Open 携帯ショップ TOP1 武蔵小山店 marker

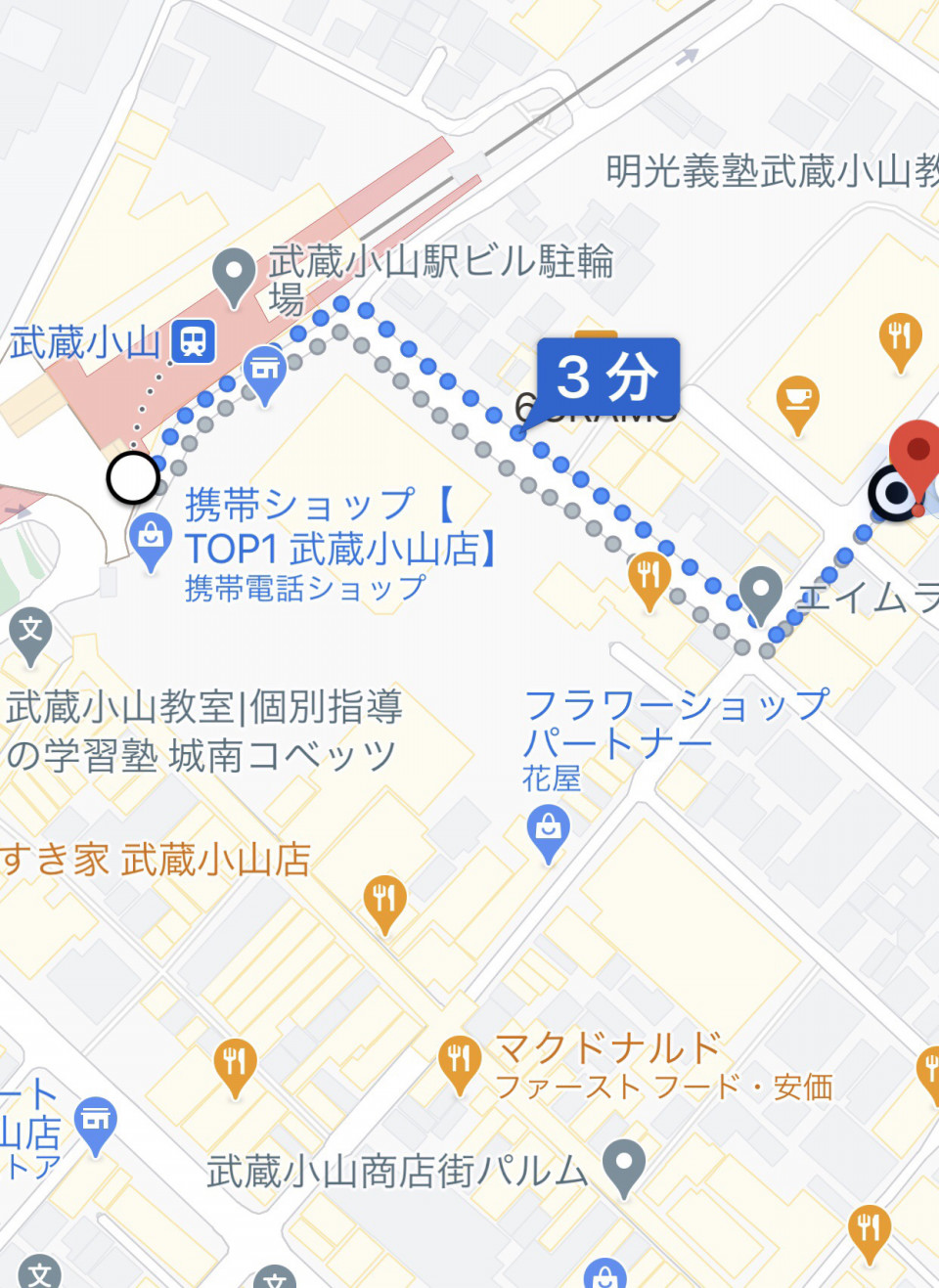pyautogui.click(x=151, y=539)
